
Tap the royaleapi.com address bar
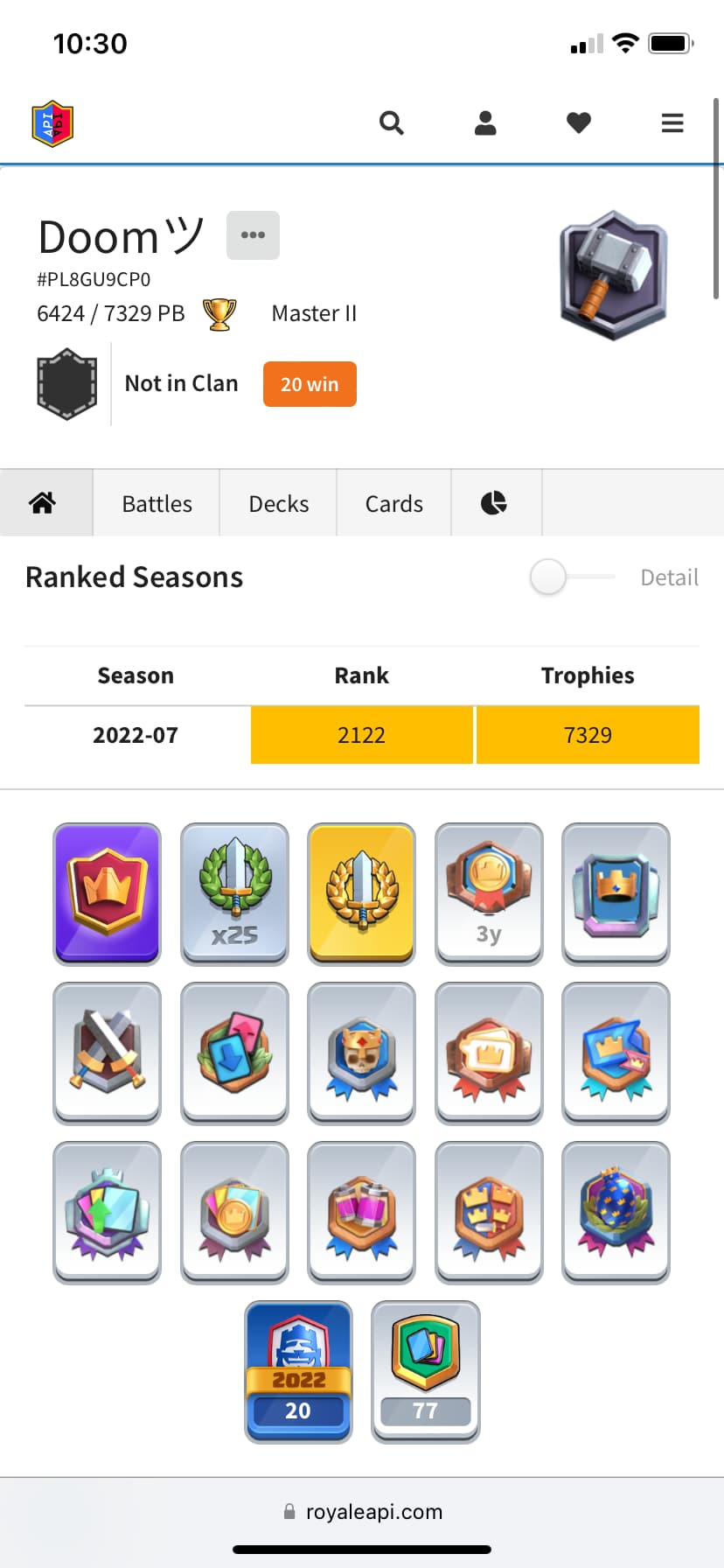pos(362,1511)
